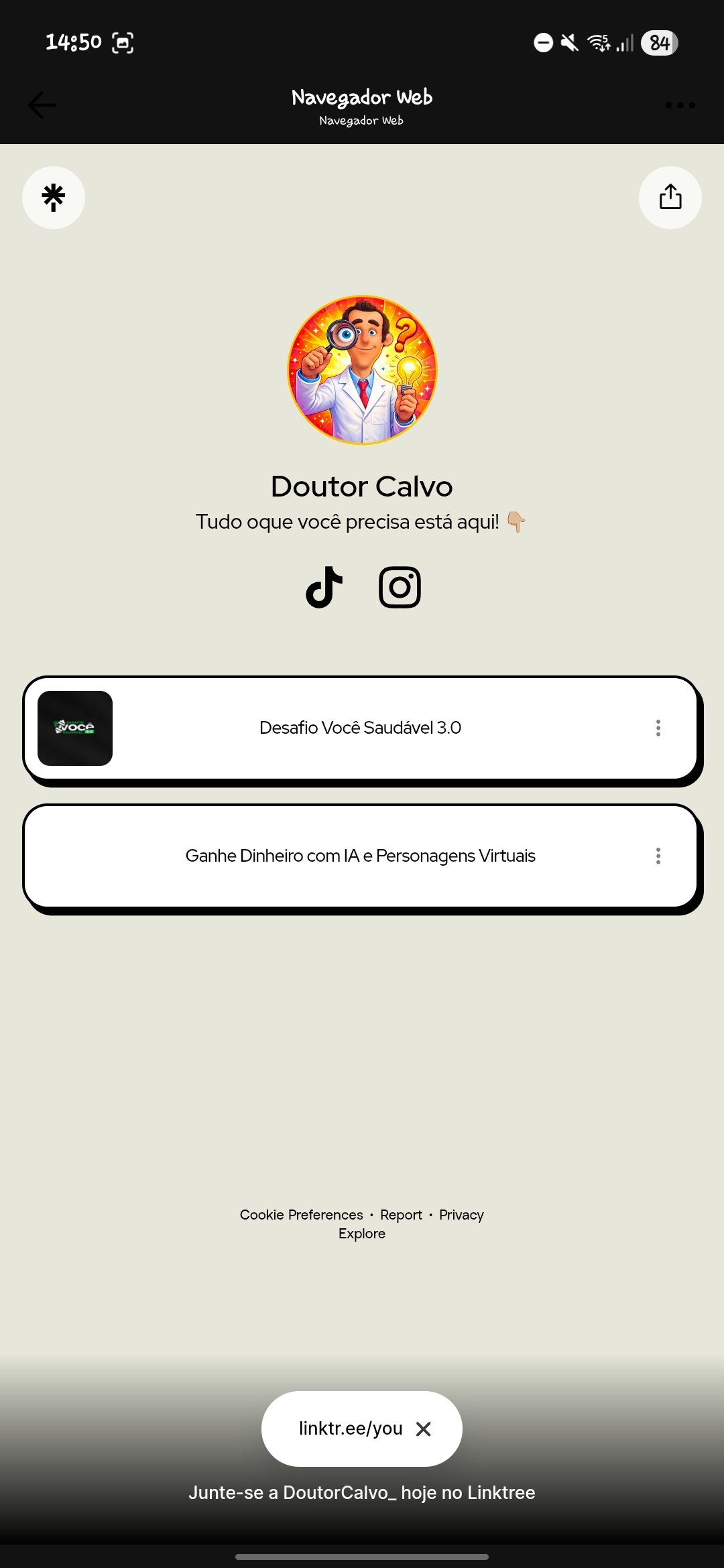
Task: Open Doutor Calvo's TikTok profile
Action: click(x=324, y=587)
